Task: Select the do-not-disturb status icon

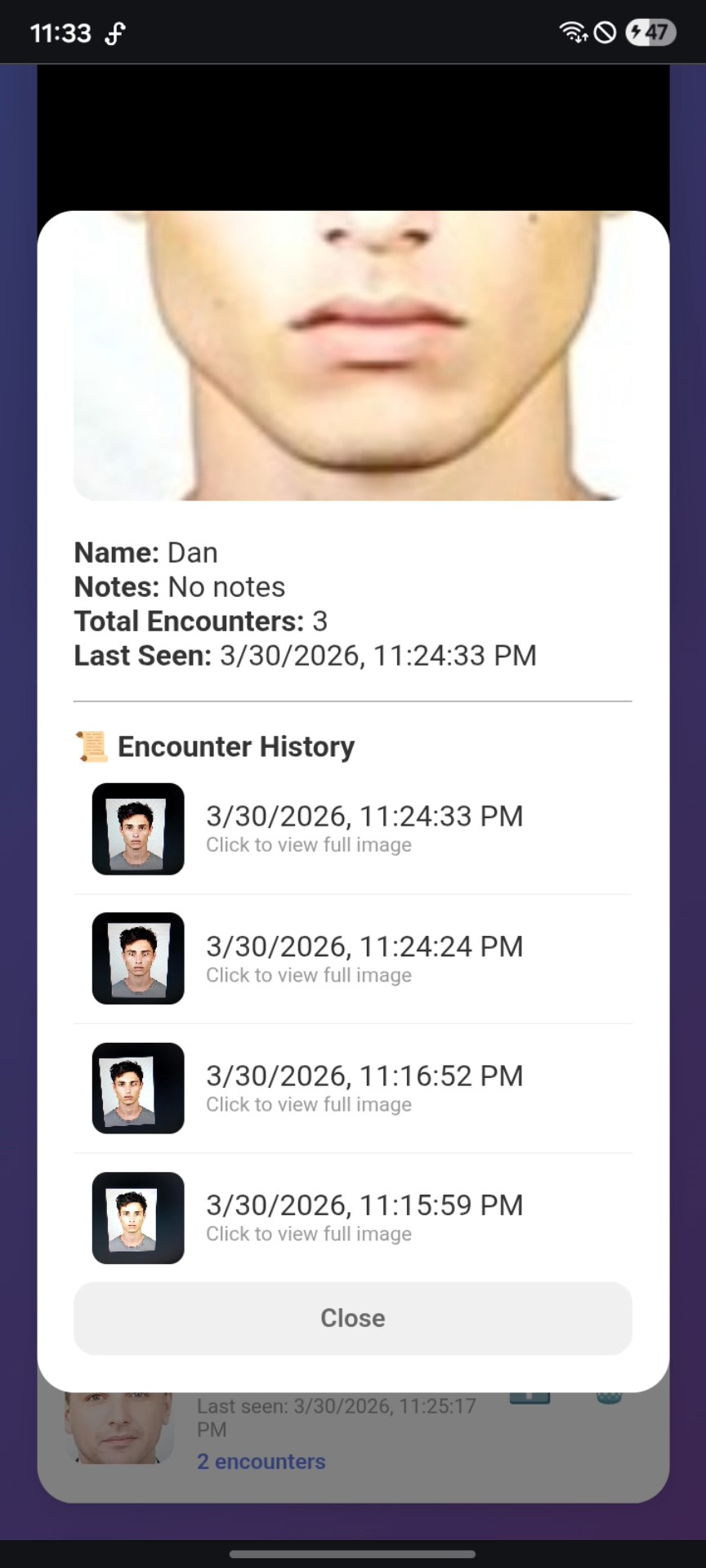Action: (x=606, y=32)
